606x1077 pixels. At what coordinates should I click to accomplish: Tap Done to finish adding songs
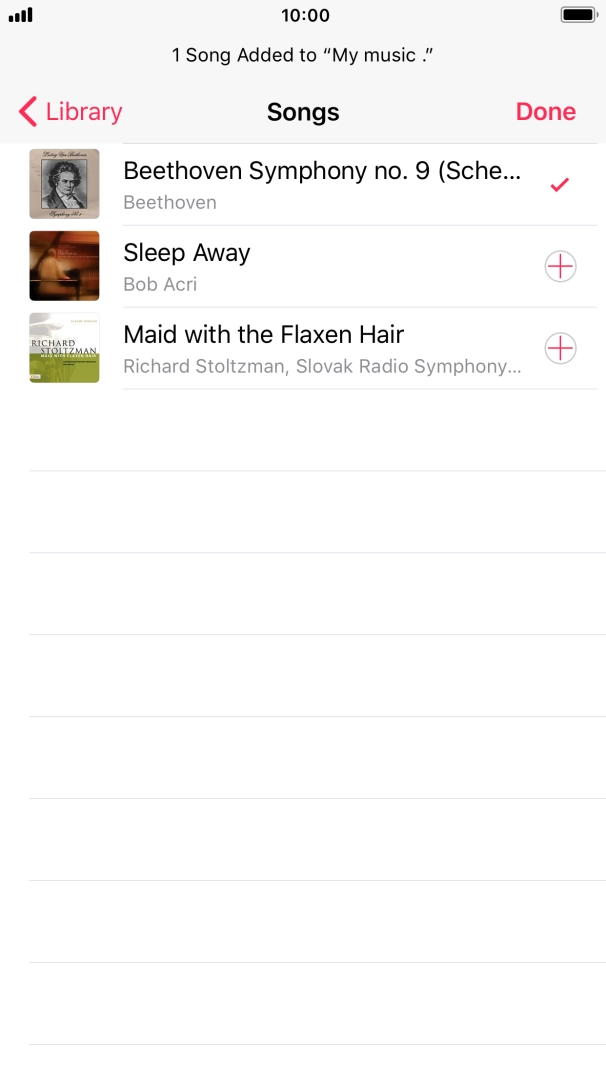pyautogui.click(x=545, y=112)
